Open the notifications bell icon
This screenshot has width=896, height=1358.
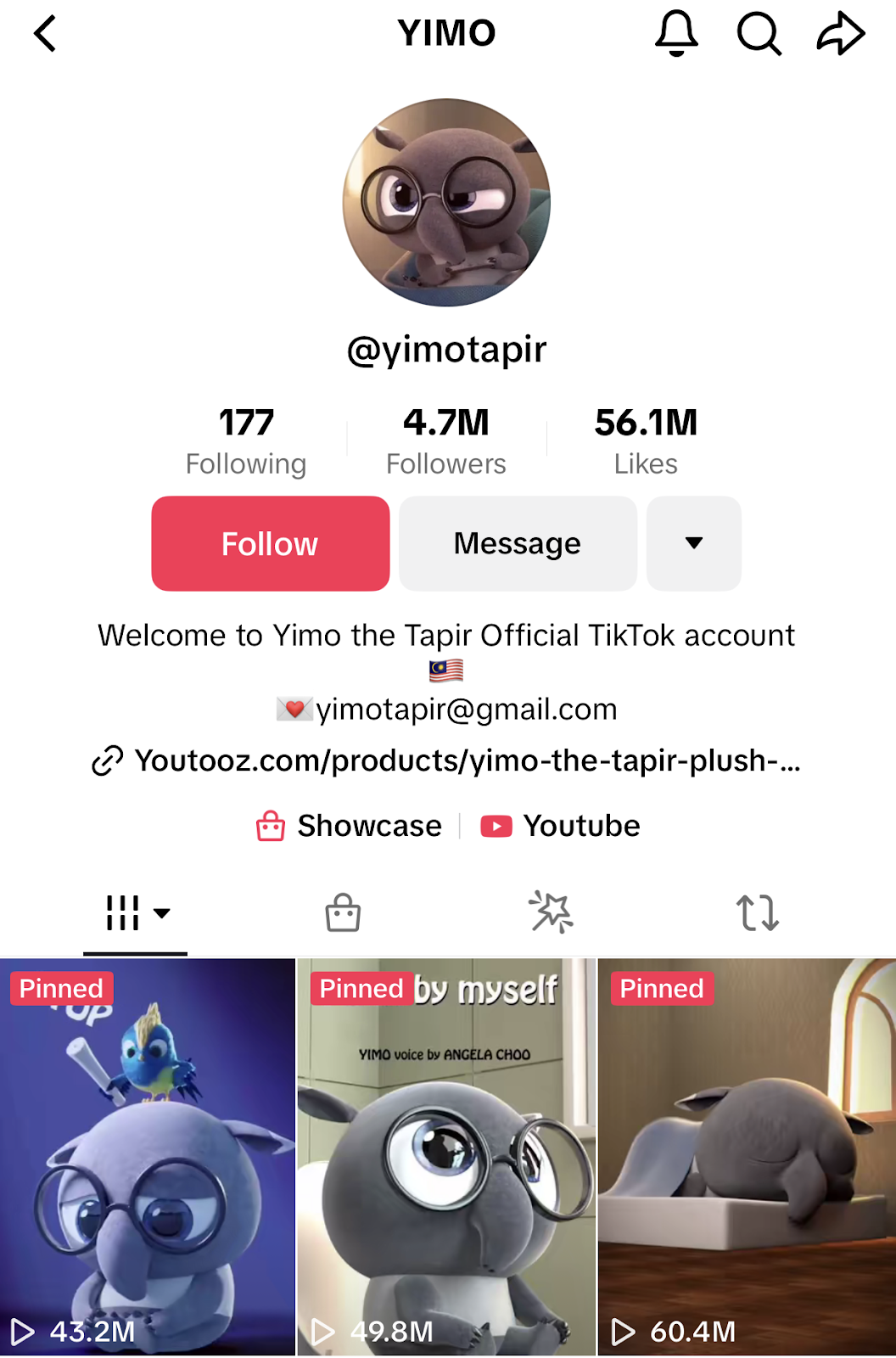click(676, 34)
